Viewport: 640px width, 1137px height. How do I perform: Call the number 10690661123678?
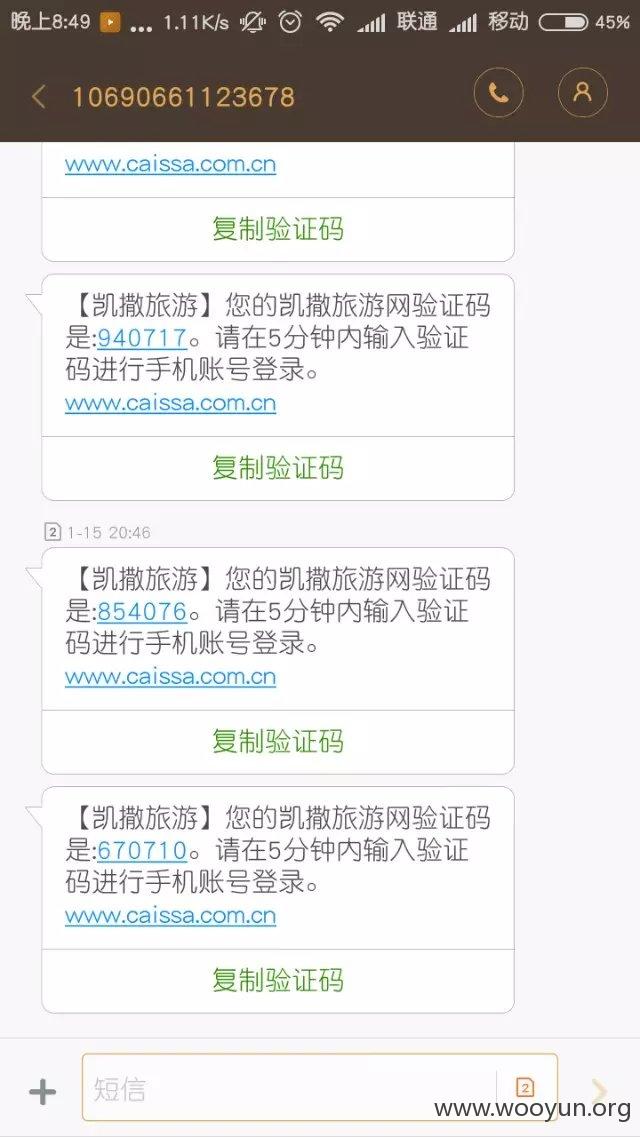click(x=498, y=93)
